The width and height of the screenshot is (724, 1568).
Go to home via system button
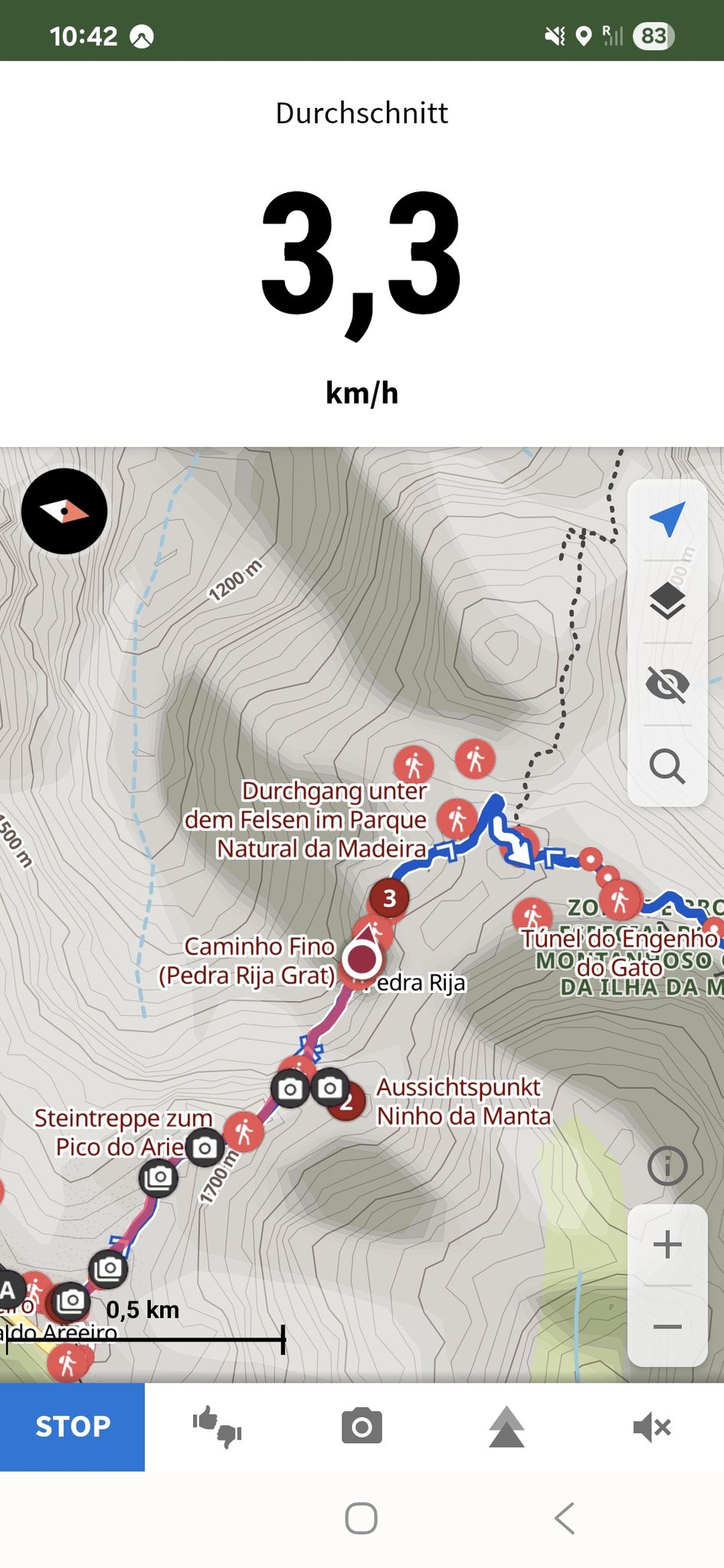coord(361,1518)
